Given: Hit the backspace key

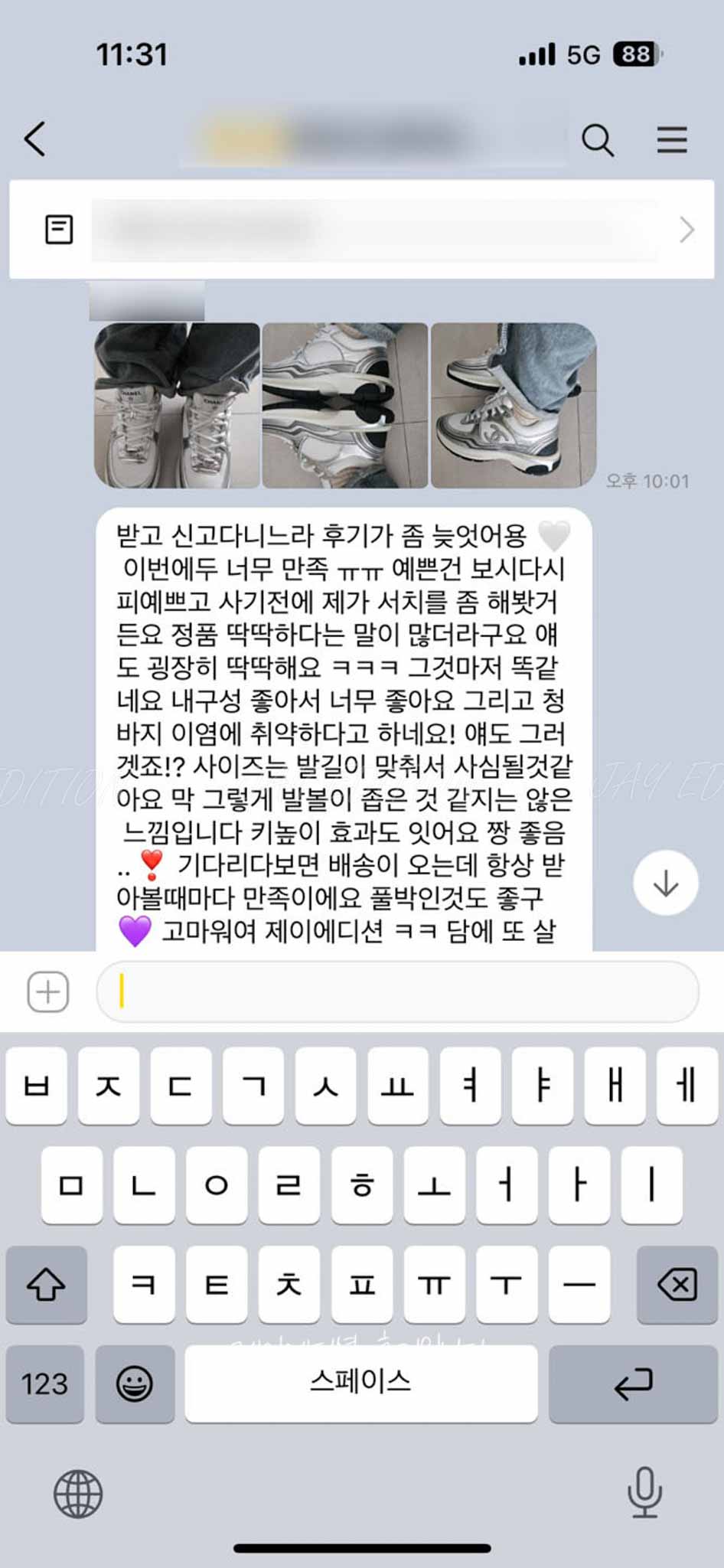Looking at the screenshot, I should point(677,1285).
